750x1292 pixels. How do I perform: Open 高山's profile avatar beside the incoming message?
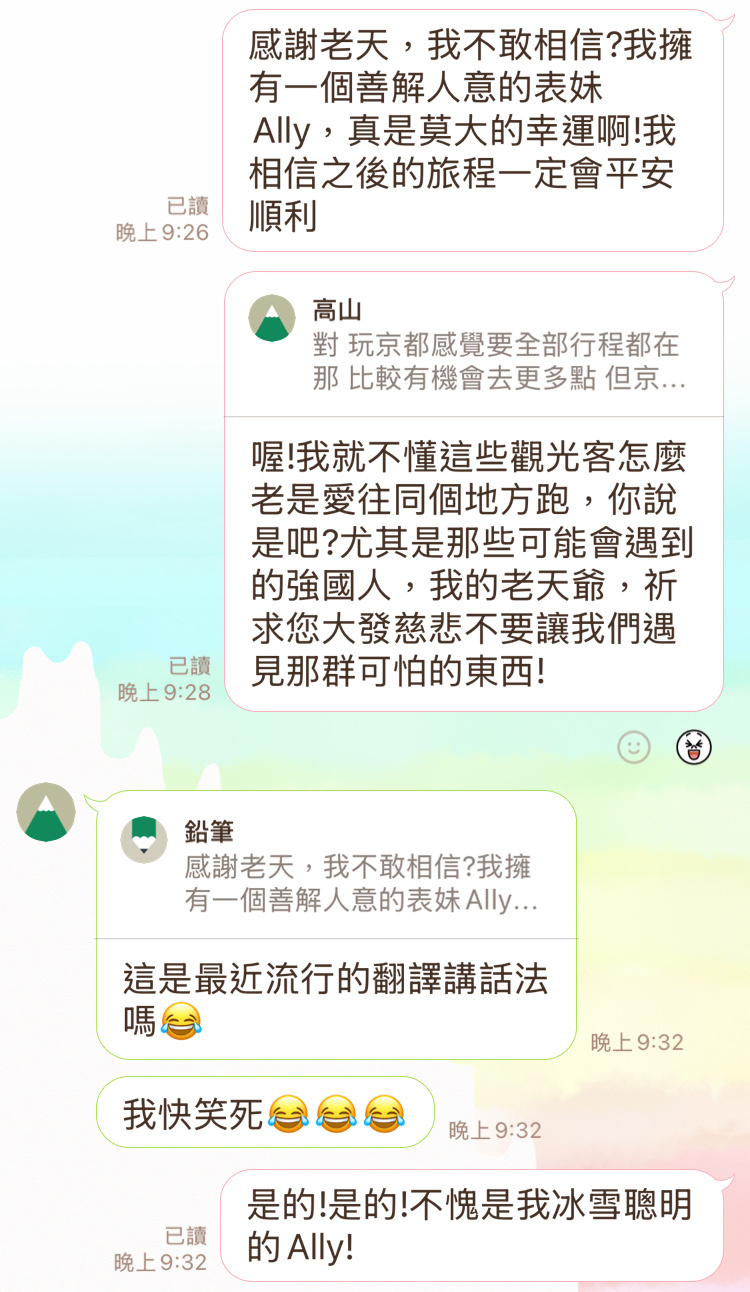[46, 812]
